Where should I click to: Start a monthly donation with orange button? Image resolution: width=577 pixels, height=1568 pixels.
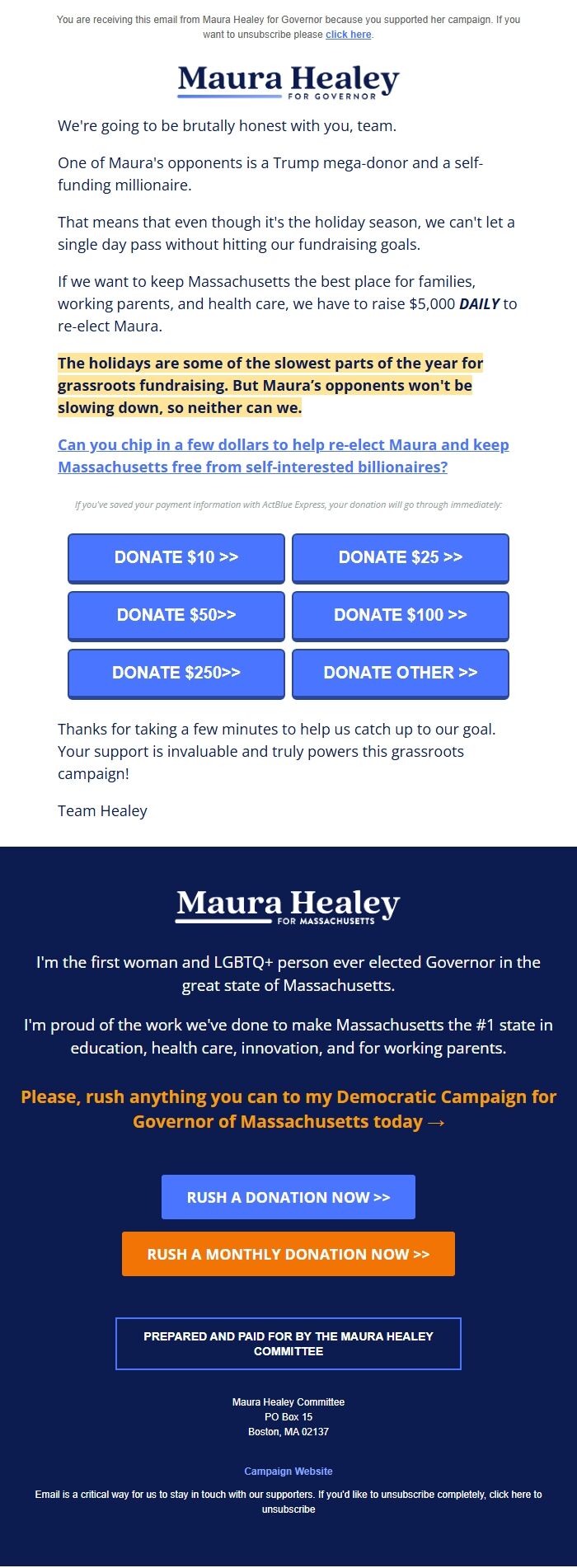tap(288, 1254)
